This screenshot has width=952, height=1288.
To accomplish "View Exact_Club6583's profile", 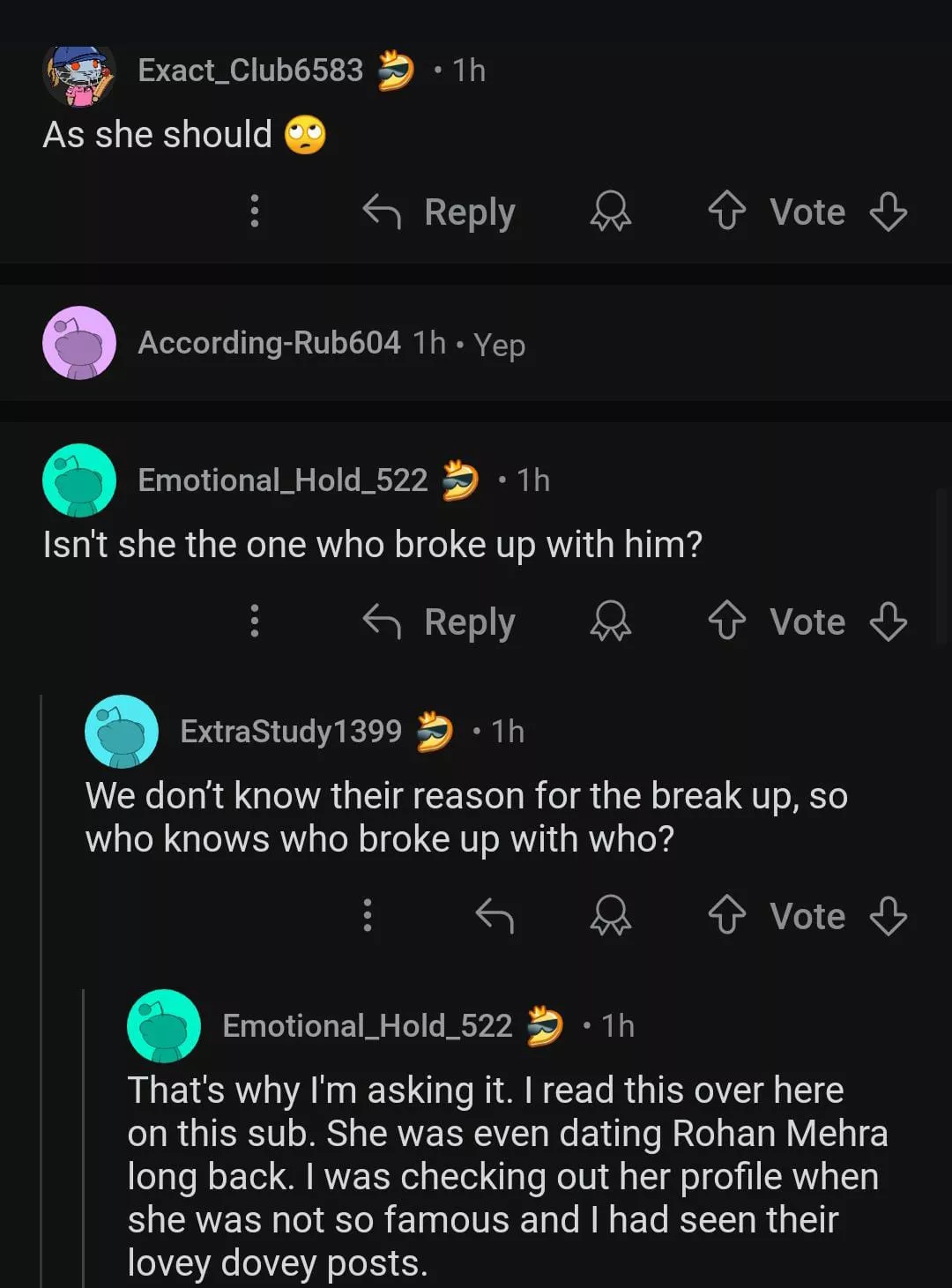I will pos(250,71).
